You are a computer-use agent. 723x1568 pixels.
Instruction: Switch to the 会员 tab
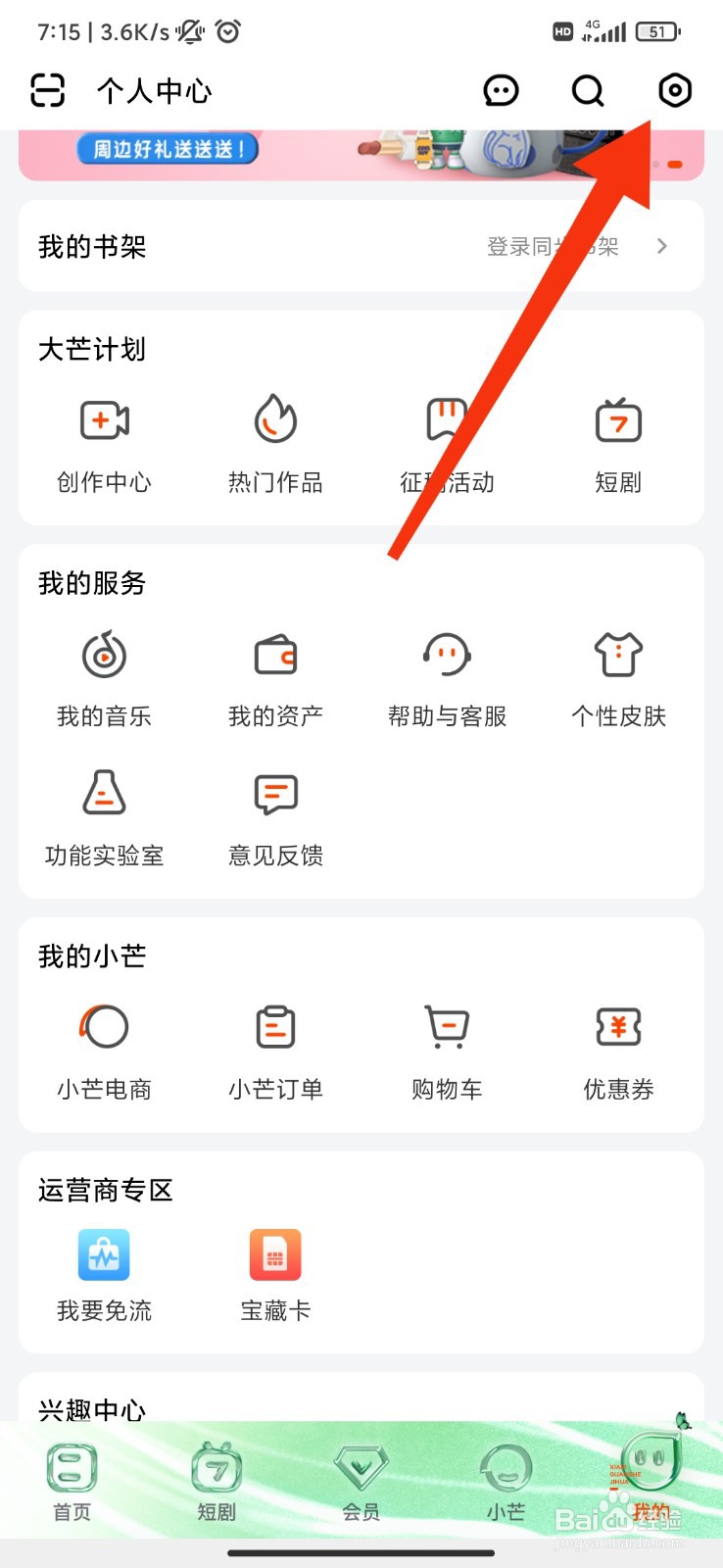pos(361,1482)
